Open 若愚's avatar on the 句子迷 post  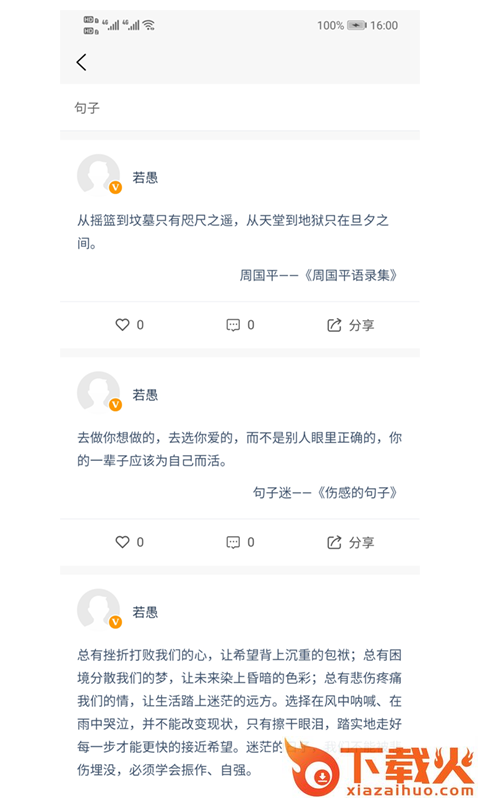coord(99,392)
